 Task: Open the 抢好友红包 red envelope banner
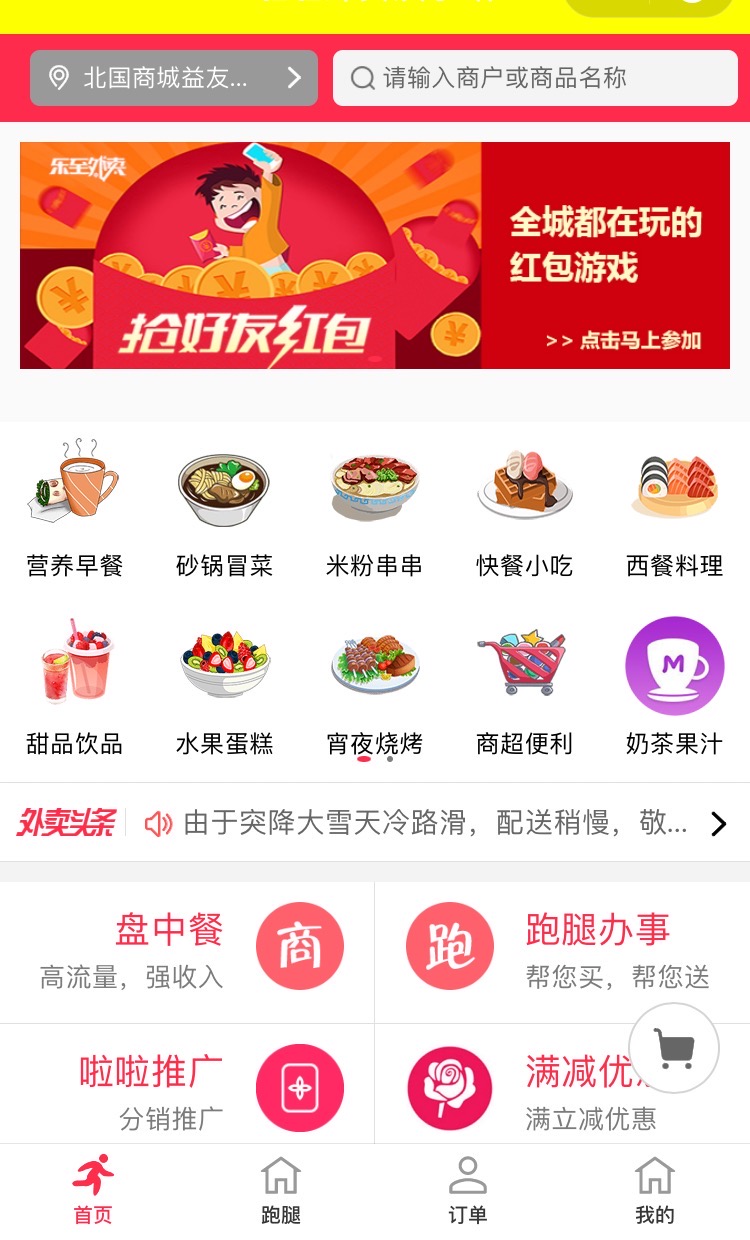point(375,255)
